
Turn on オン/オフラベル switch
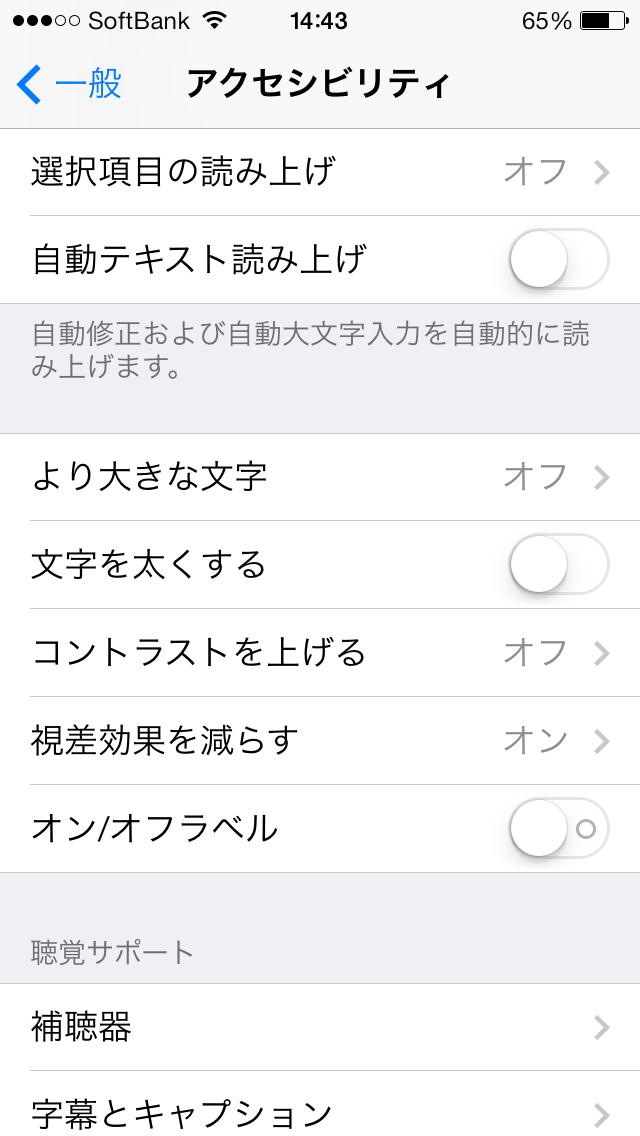(x=559, y=828)
